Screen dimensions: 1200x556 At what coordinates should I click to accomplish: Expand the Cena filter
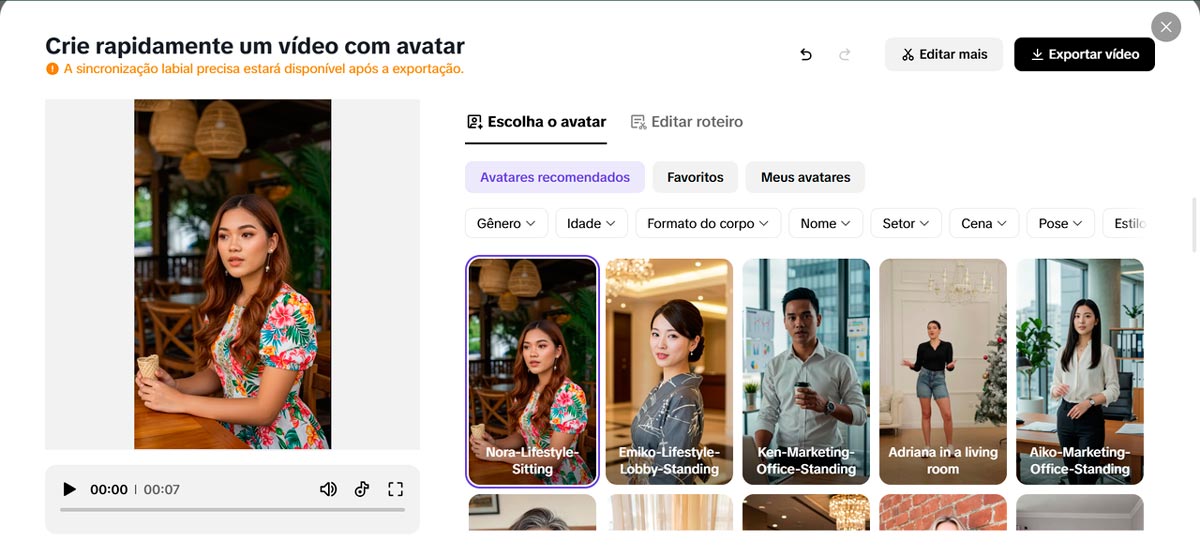(983, 223)
